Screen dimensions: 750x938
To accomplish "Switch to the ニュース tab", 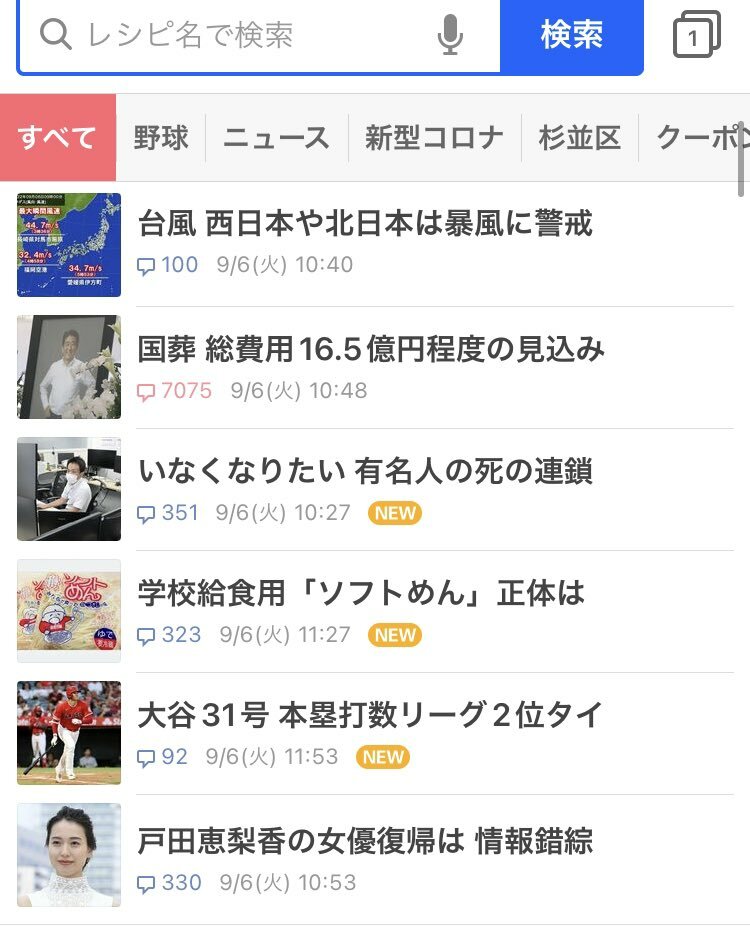I will [276, 138].
